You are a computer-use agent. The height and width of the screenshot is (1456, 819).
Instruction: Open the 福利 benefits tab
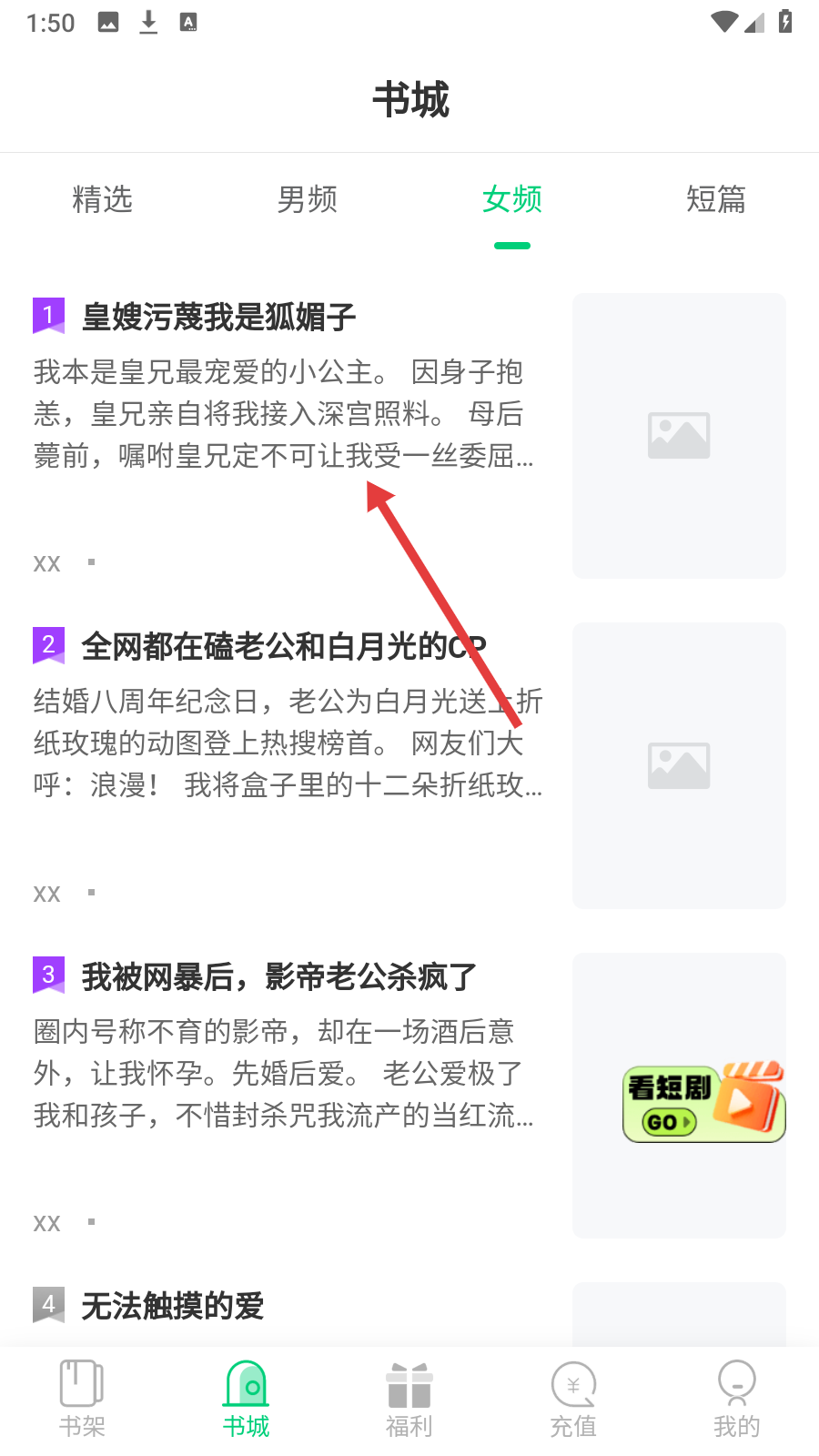click(x=409, y=1400)
